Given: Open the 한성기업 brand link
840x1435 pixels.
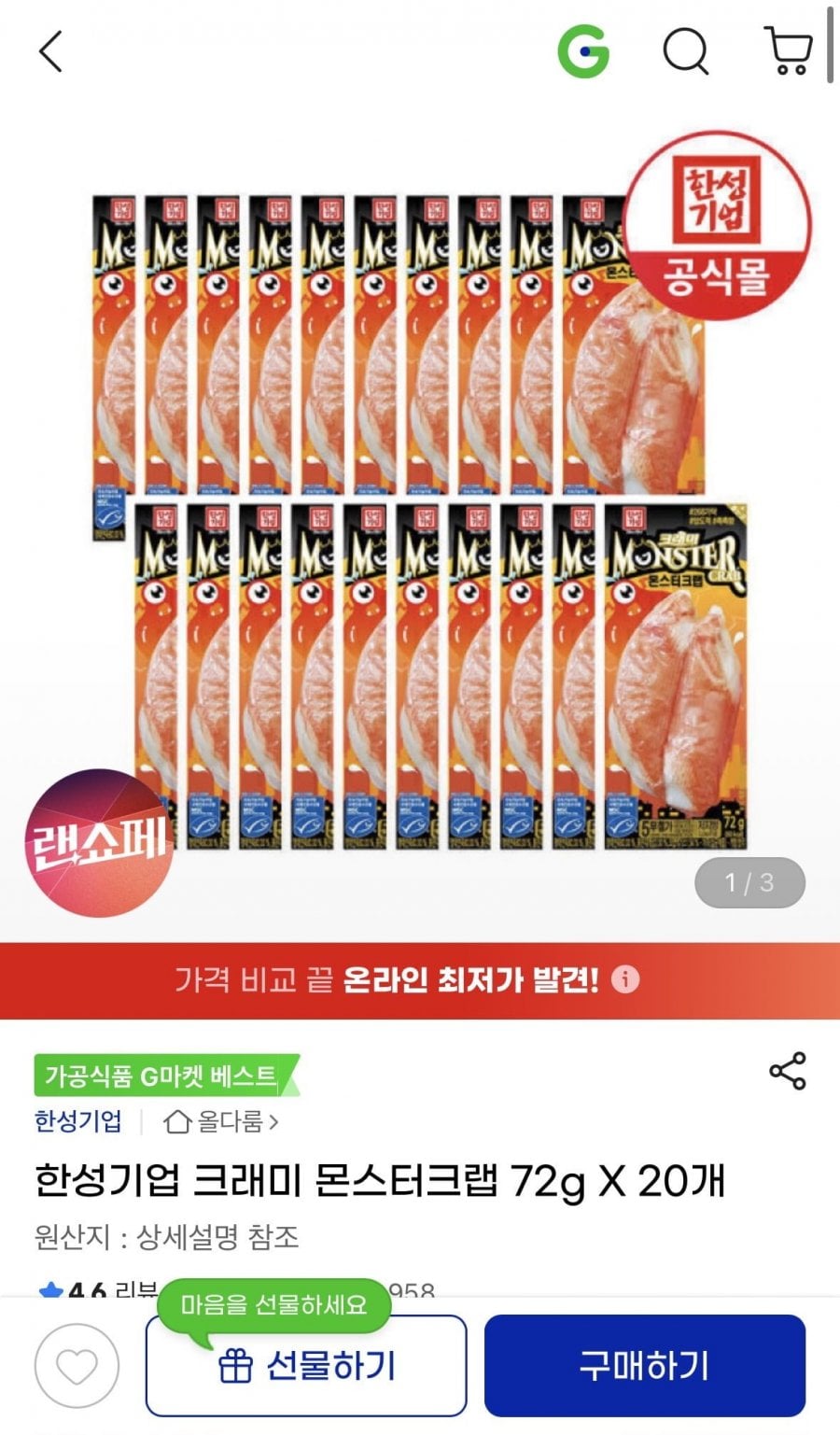Looking at the screenshot, I should [78, 1121].
